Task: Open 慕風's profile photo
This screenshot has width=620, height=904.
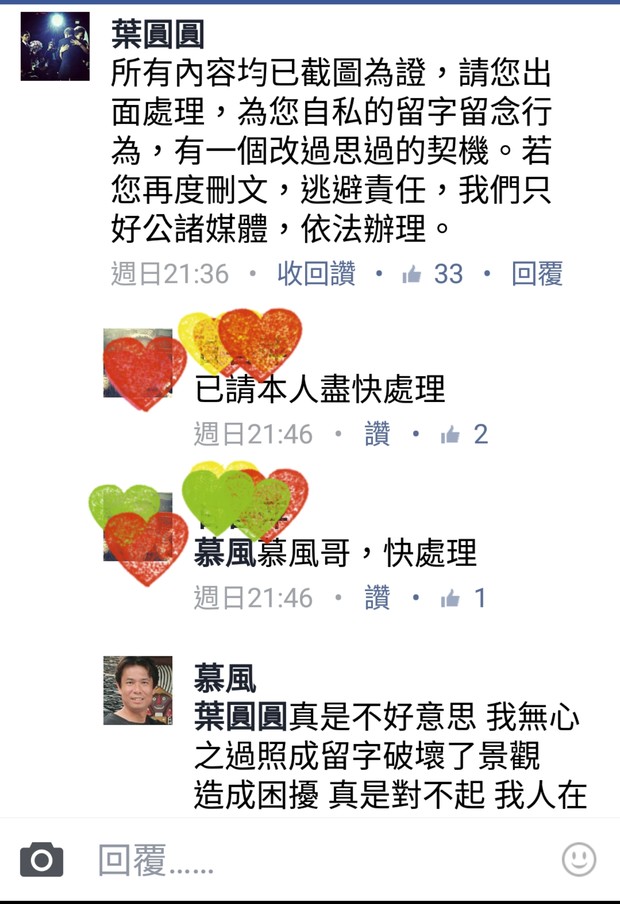Action: 138,690
